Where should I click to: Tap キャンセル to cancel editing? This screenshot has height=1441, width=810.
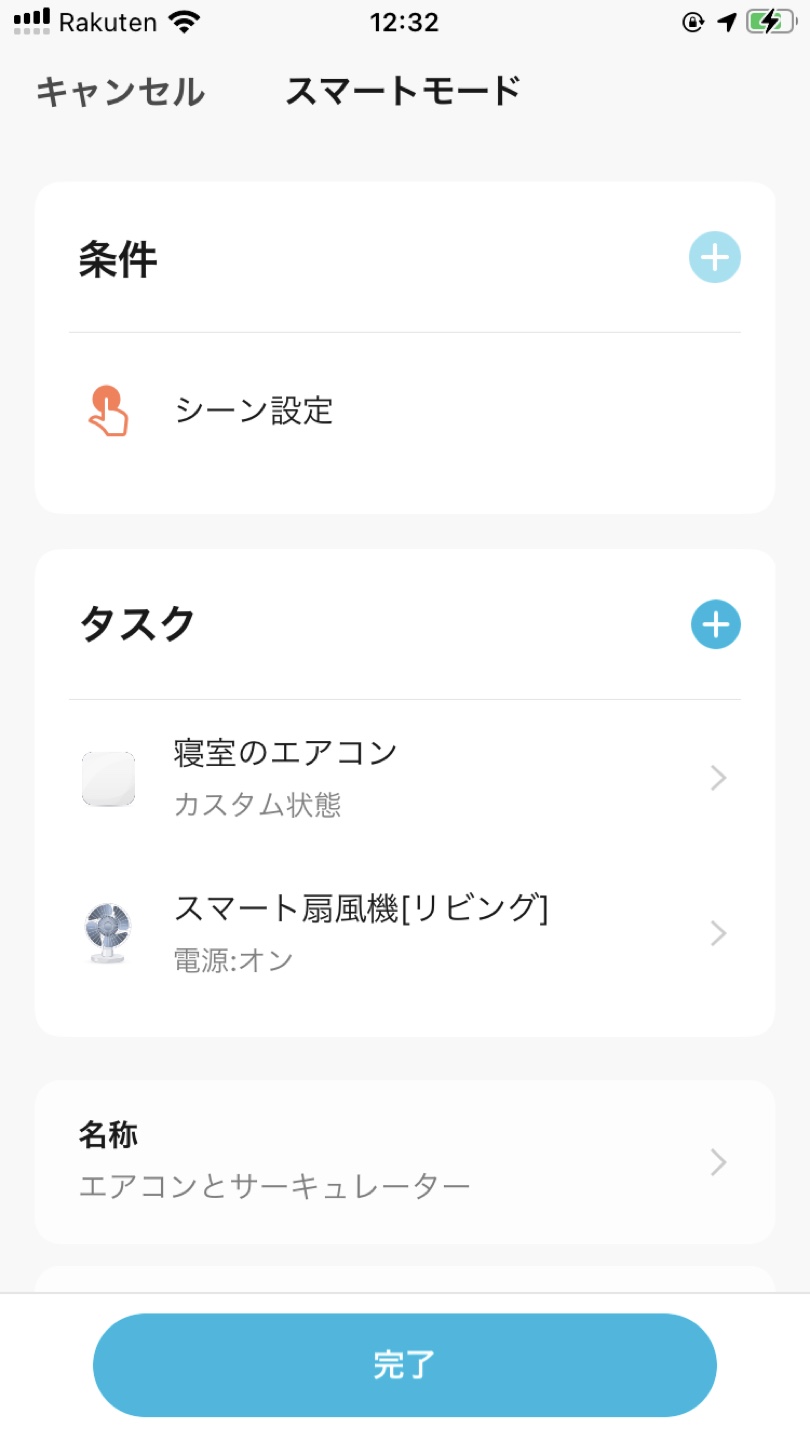pos(120,91)
